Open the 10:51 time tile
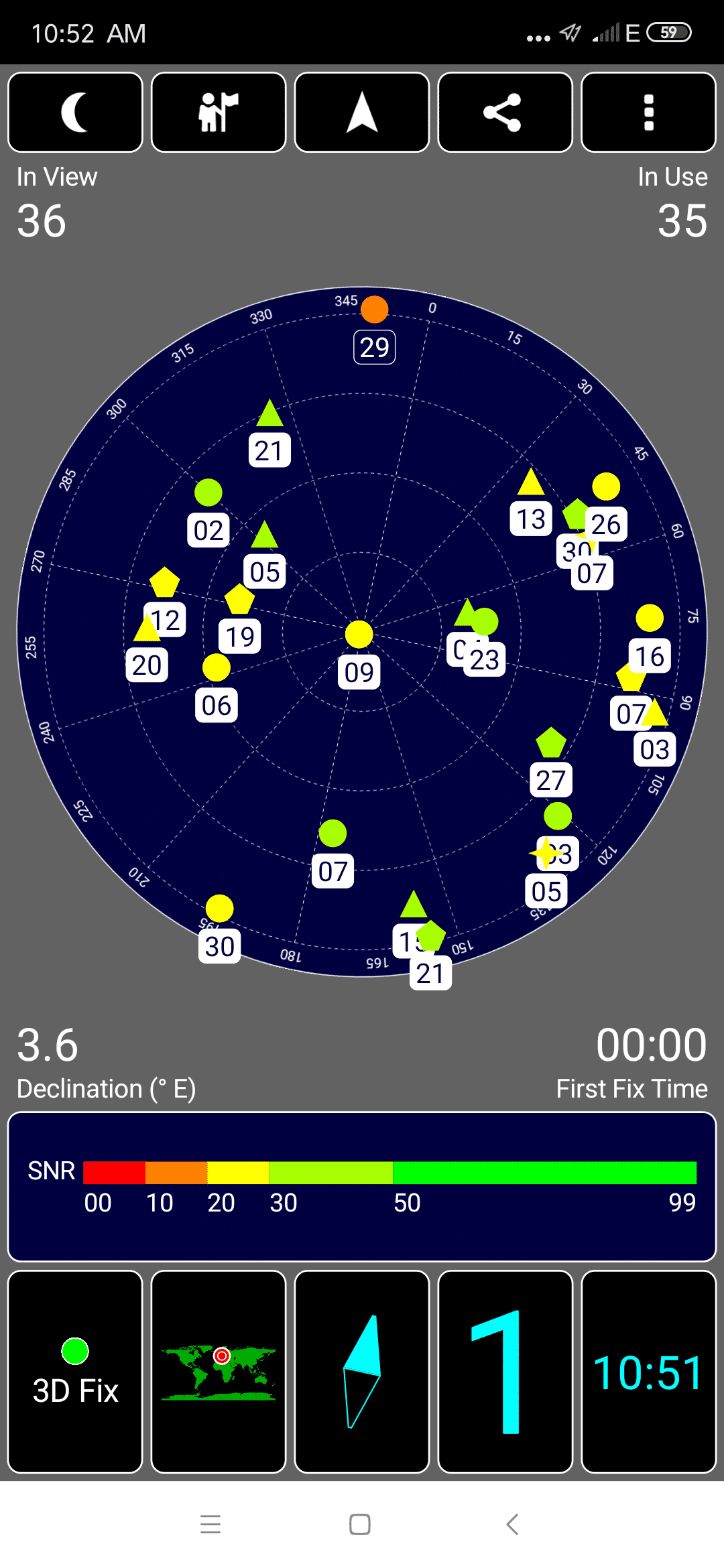724x1568 pixels. pyautogui.click(x=649, y=1372)
